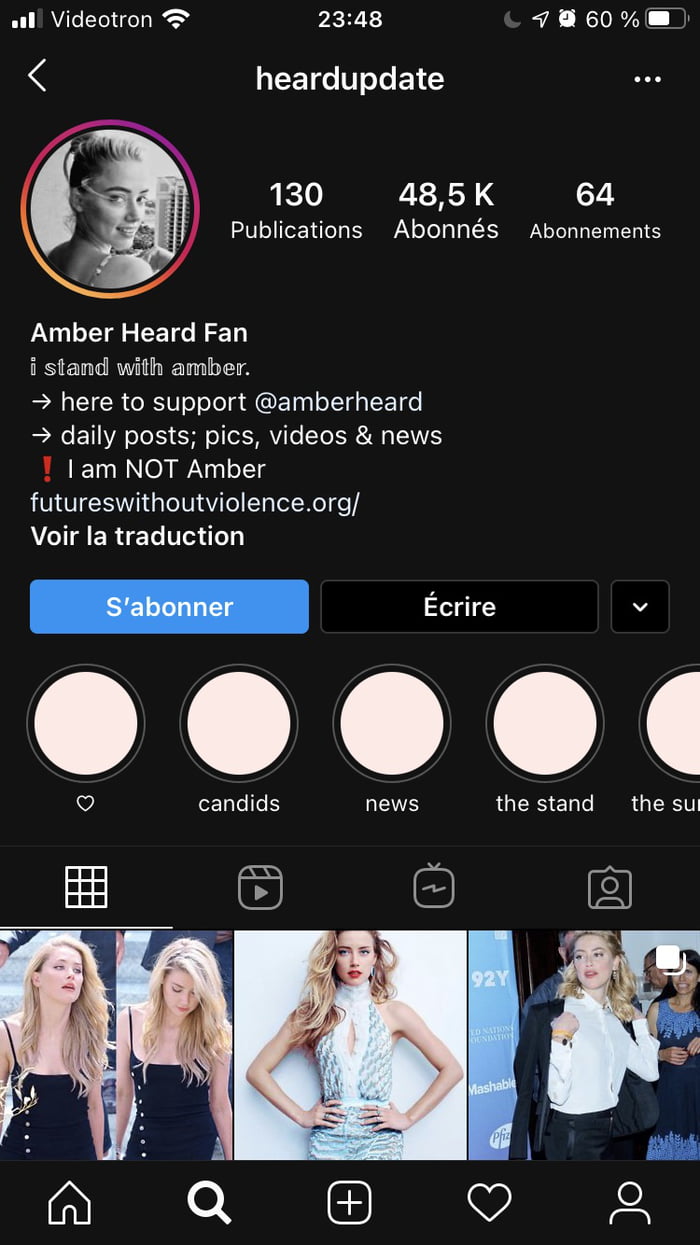Viewport: 700px width, 1245px height.
Task: Go back with the top-left arrow
Action: tap(38, 76)
